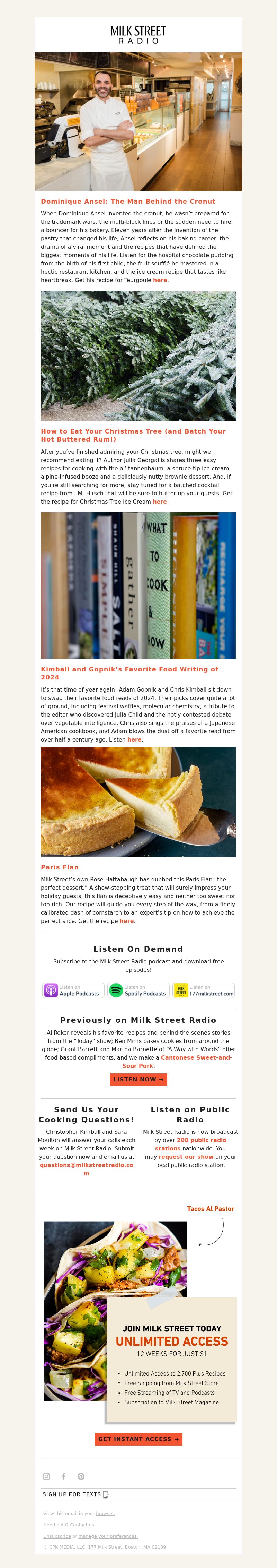Listen on Spotify Podcasts
The width and height of the screenshot is (277, 1568).
click(x=138, y=990)
